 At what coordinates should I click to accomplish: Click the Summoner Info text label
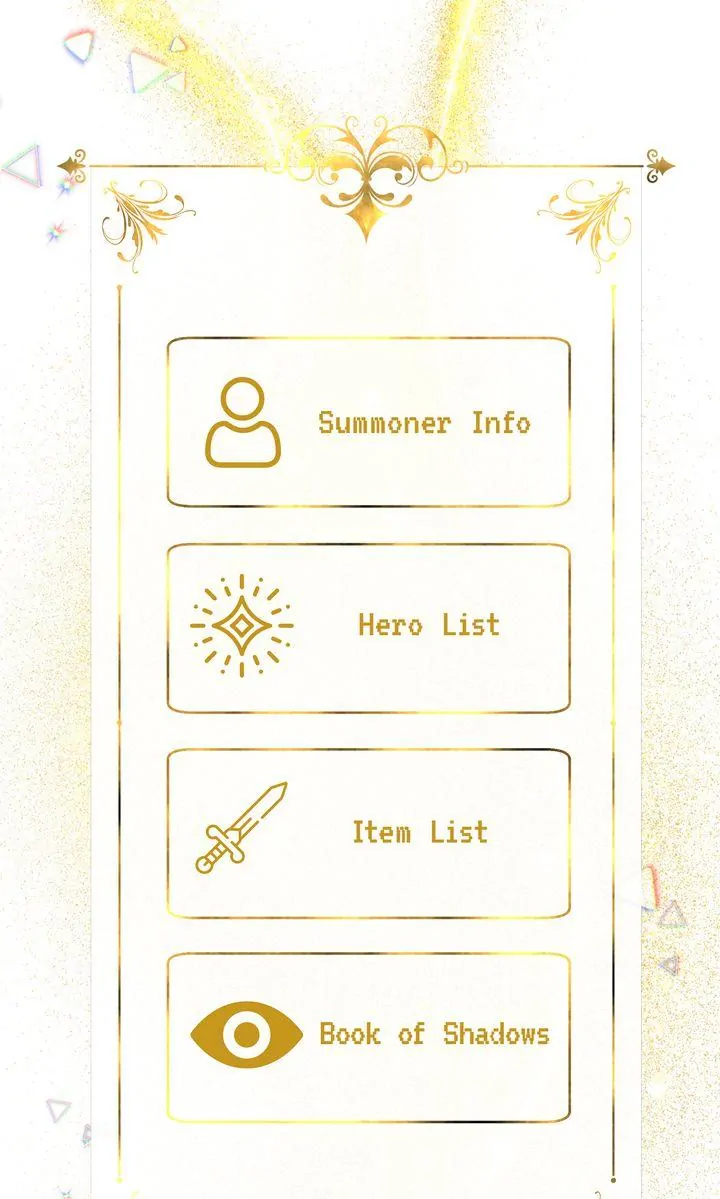(427, 423)
